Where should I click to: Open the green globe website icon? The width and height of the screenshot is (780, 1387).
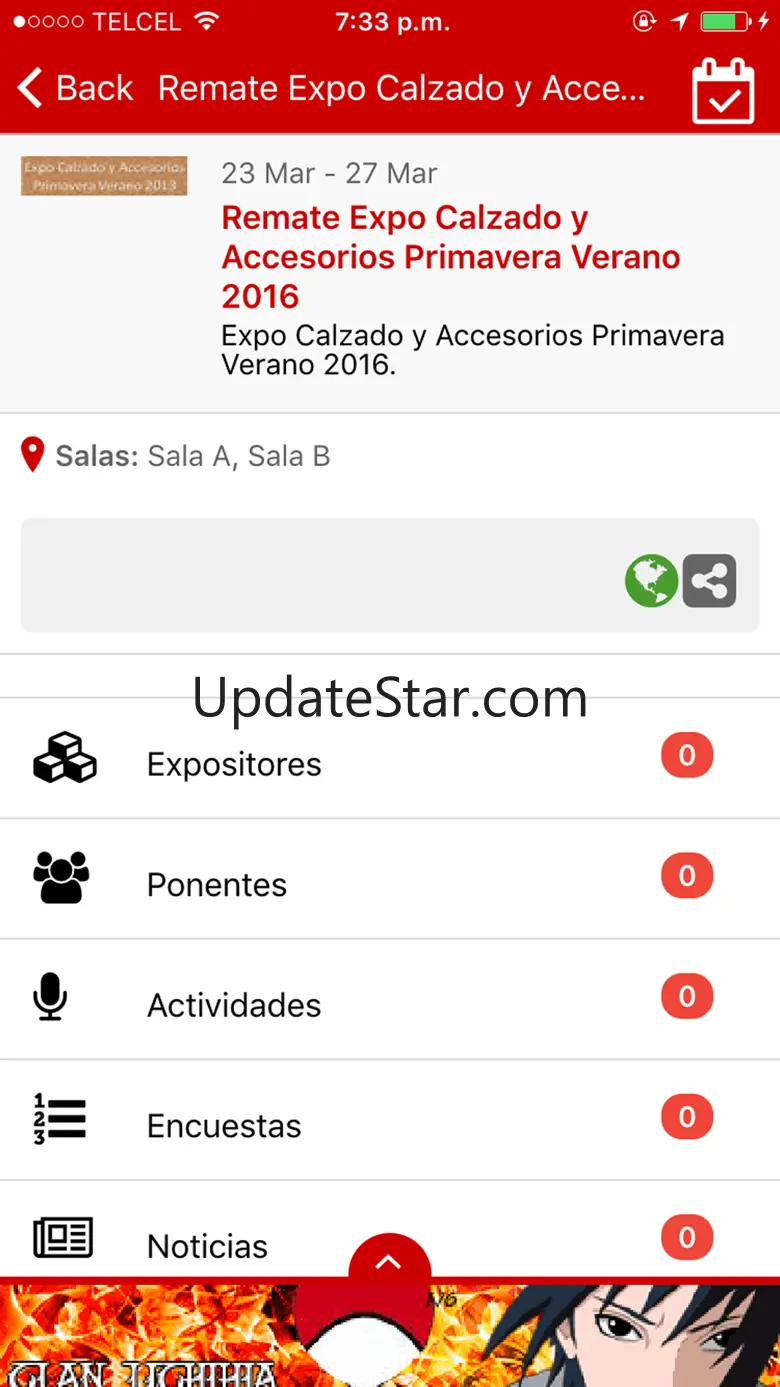point(651,581)
